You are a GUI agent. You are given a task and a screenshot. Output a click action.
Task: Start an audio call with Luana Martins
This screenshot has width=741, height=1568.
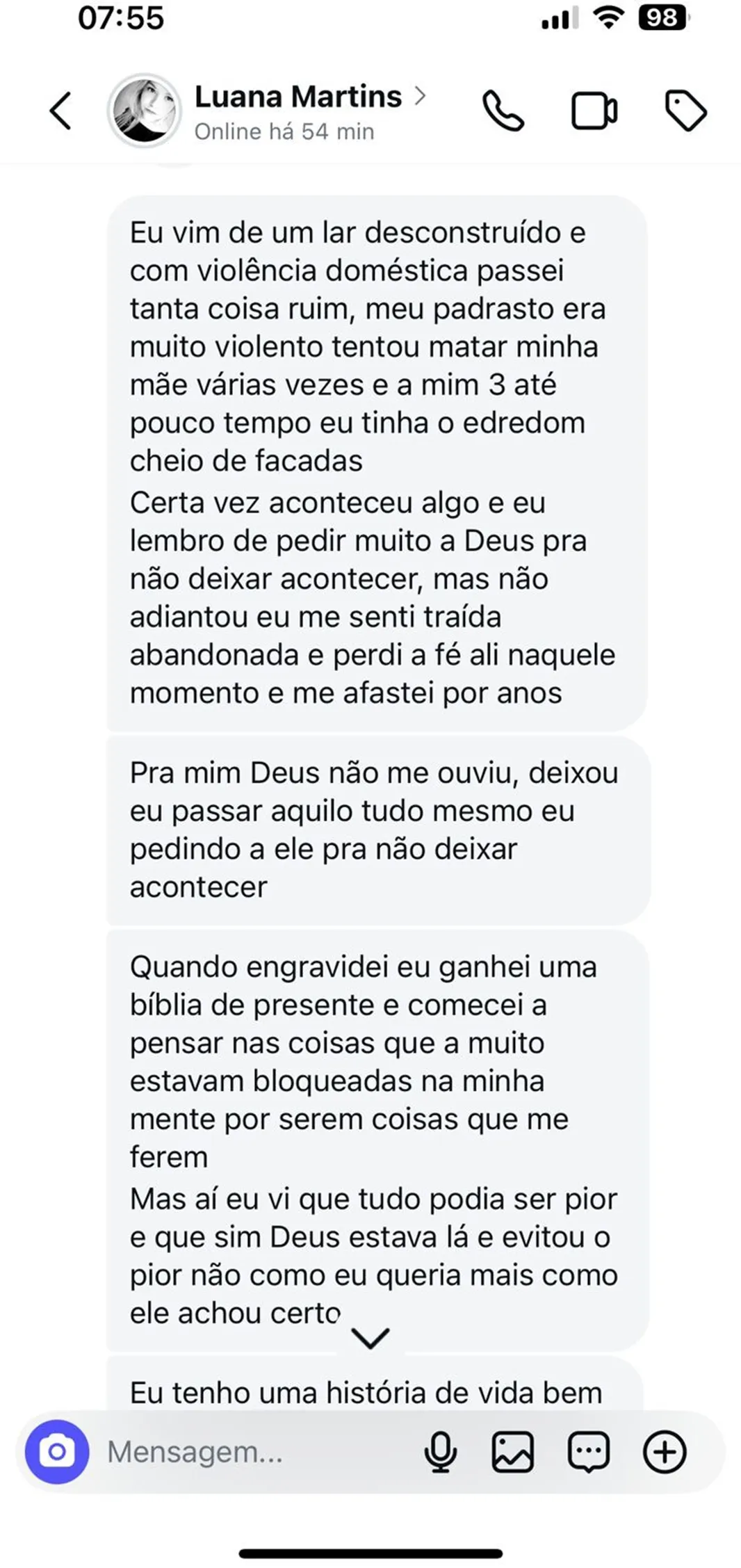[503, 110]
